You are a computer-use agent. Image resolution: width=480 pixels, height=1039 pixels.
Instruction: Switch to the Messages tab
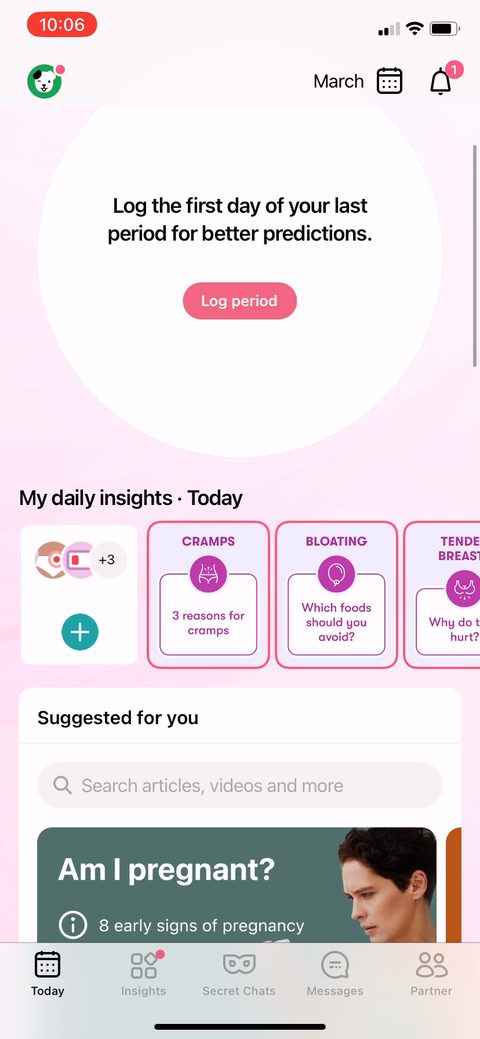(335, 974)
